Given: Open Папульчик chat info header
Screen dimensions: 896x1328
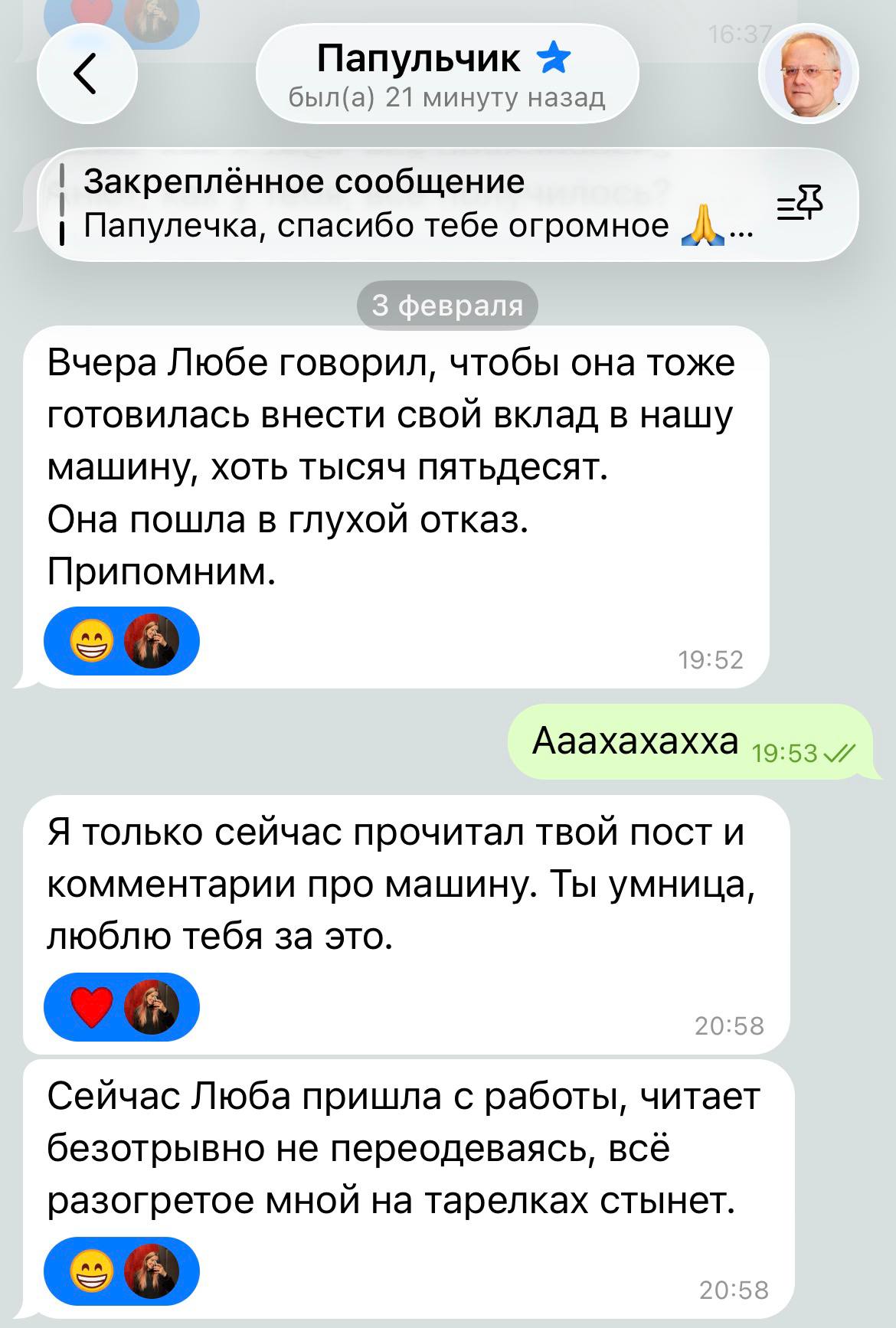Looking at the screenshot, I should pyautogui.click(x=446, y=74).
